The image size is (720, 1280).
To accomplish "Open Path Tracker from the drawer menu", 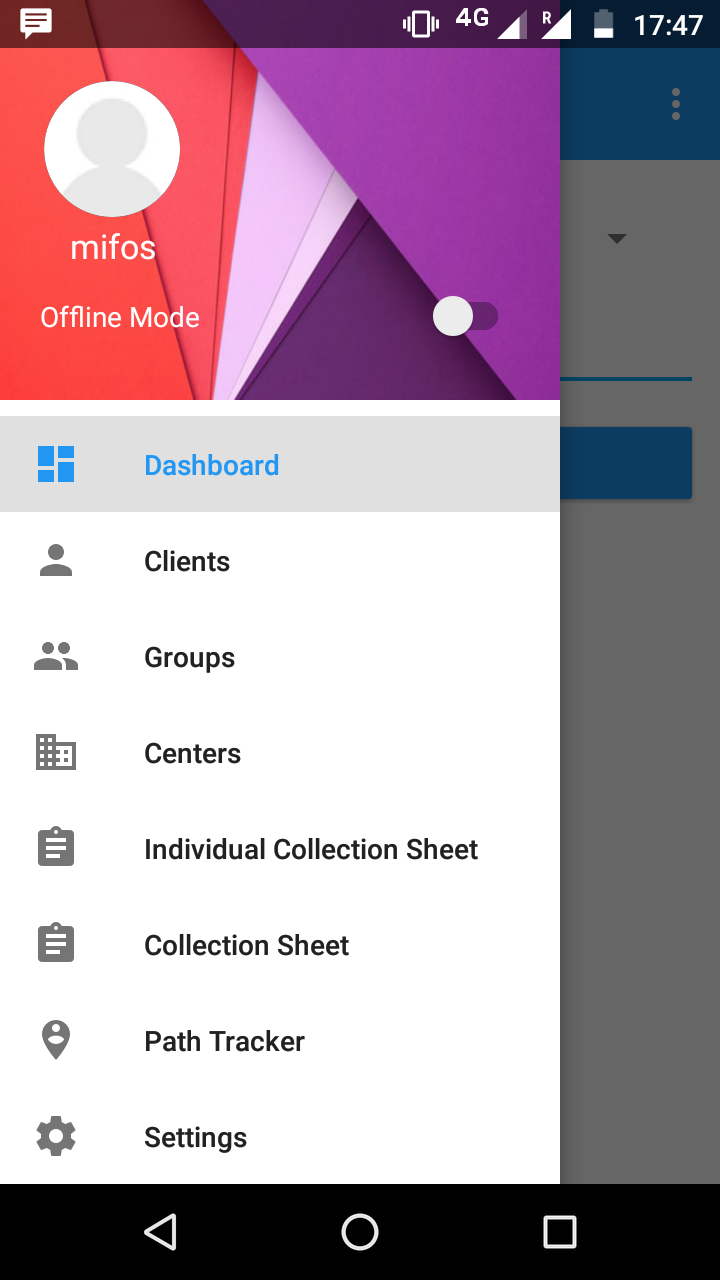I will click(x=224, y=1041).
